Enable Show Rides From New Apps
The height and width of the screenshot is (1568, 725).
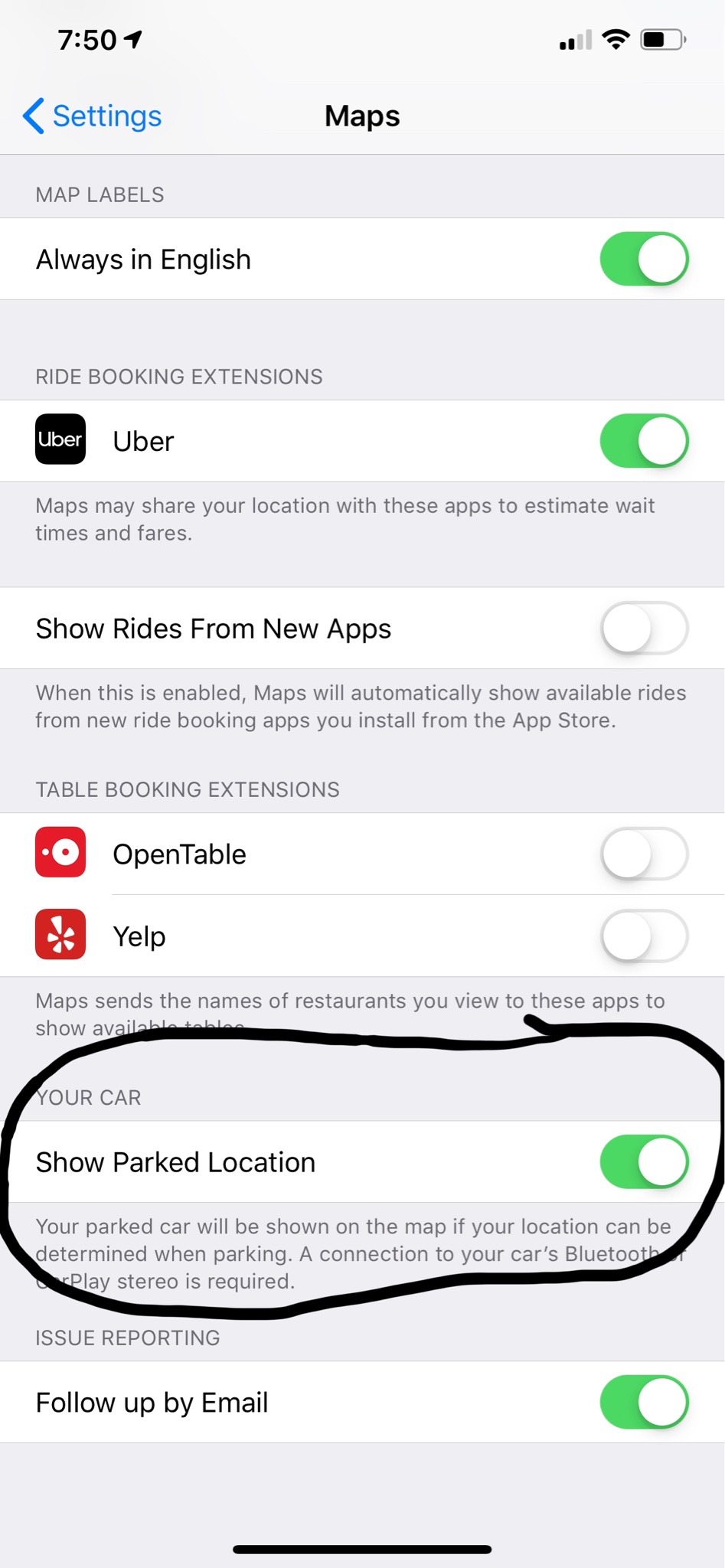click(x=644, y=628)
